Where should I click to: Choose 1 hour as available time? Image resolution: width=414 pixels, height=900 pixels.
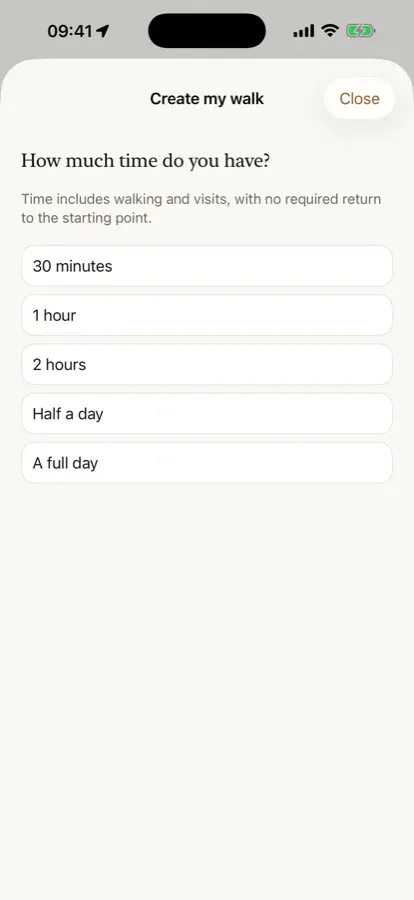207,315
